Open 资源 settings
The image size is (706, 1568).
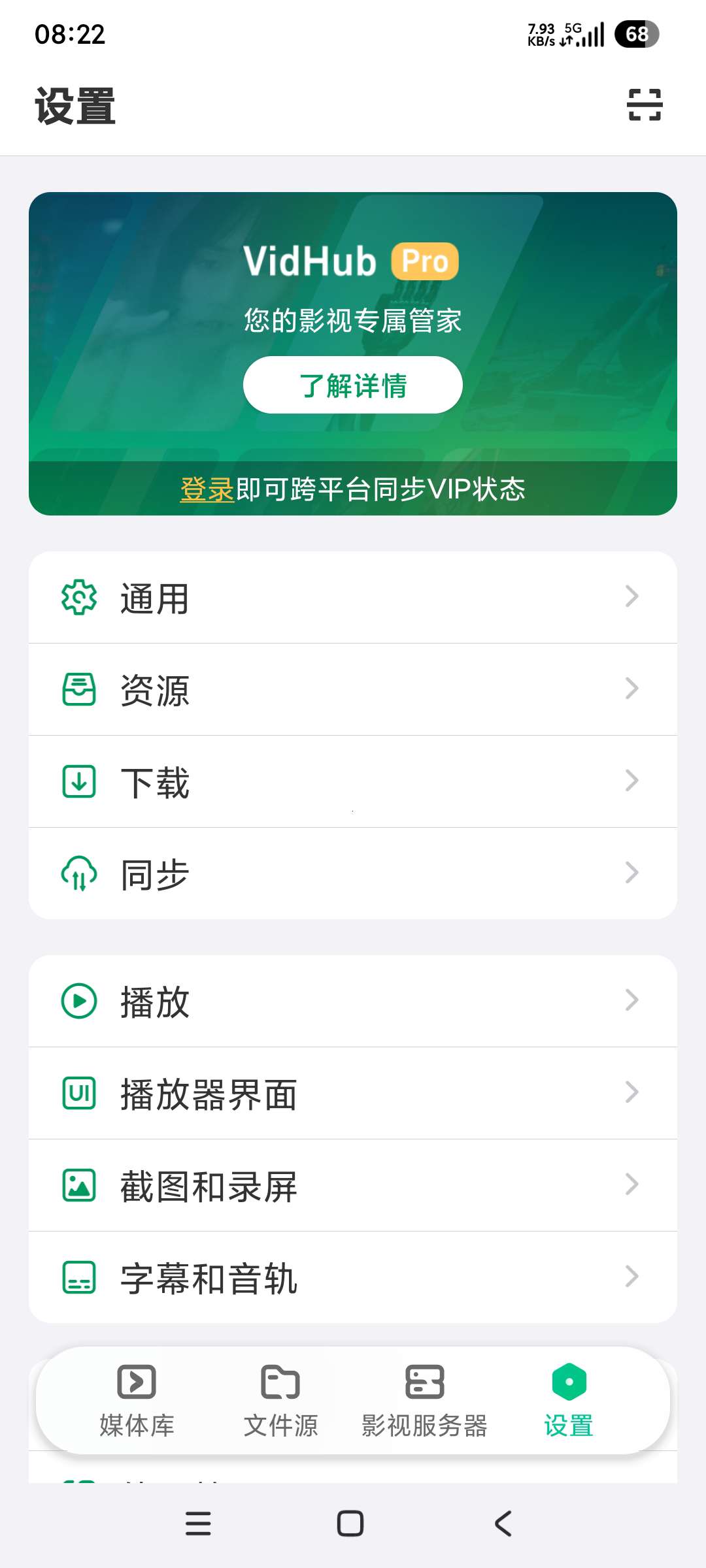353,690
